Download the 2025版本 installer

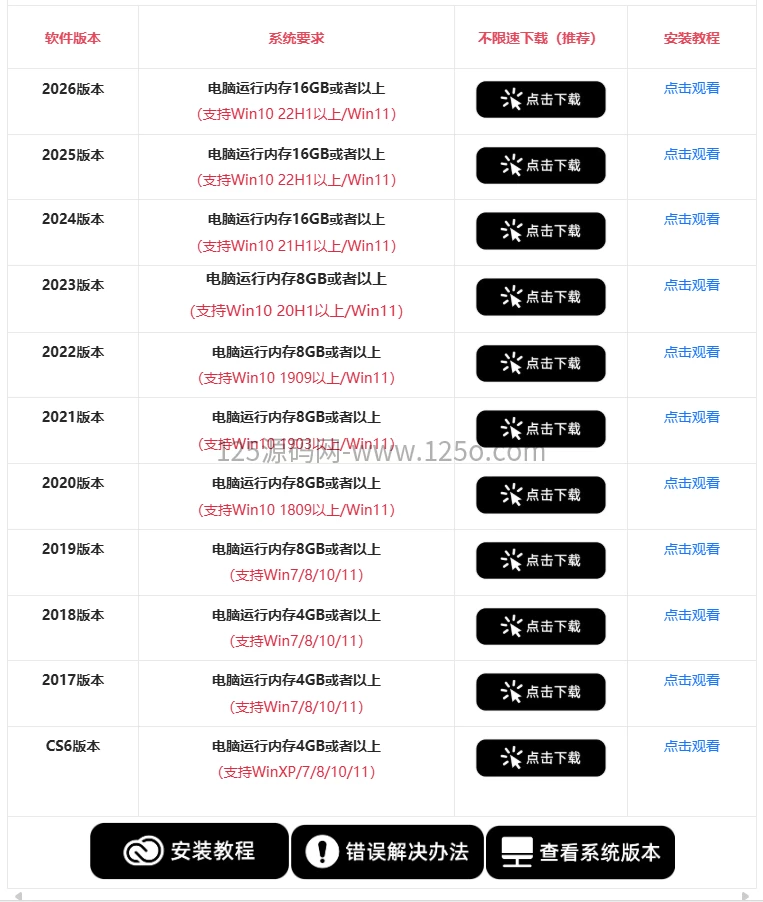(x=540, y=165)
